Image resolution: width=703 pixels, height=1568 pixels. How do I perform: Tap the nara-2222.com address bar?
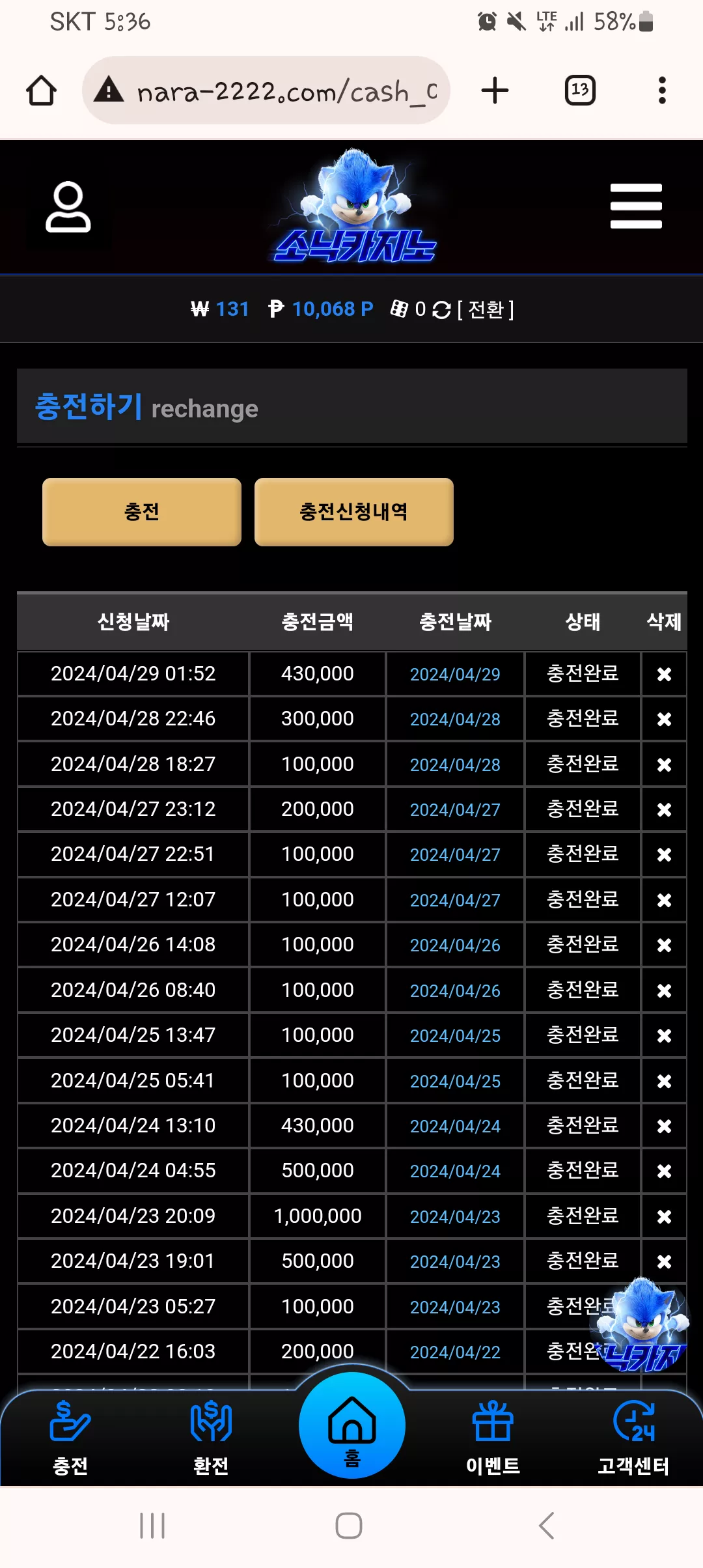click(266, 91)
